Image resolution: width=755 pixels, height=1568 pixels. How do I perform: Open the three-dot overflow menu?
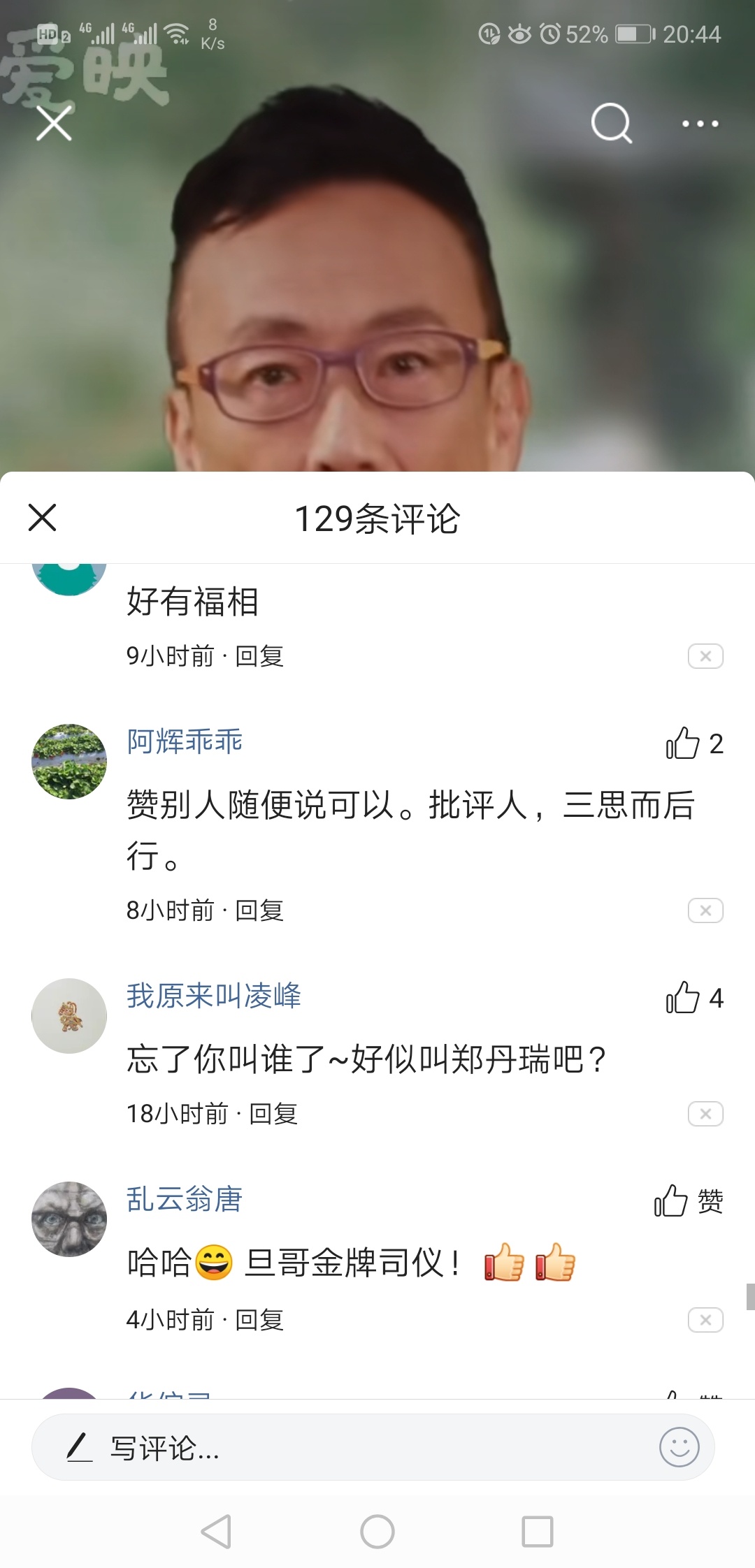[x=700, y=124]
